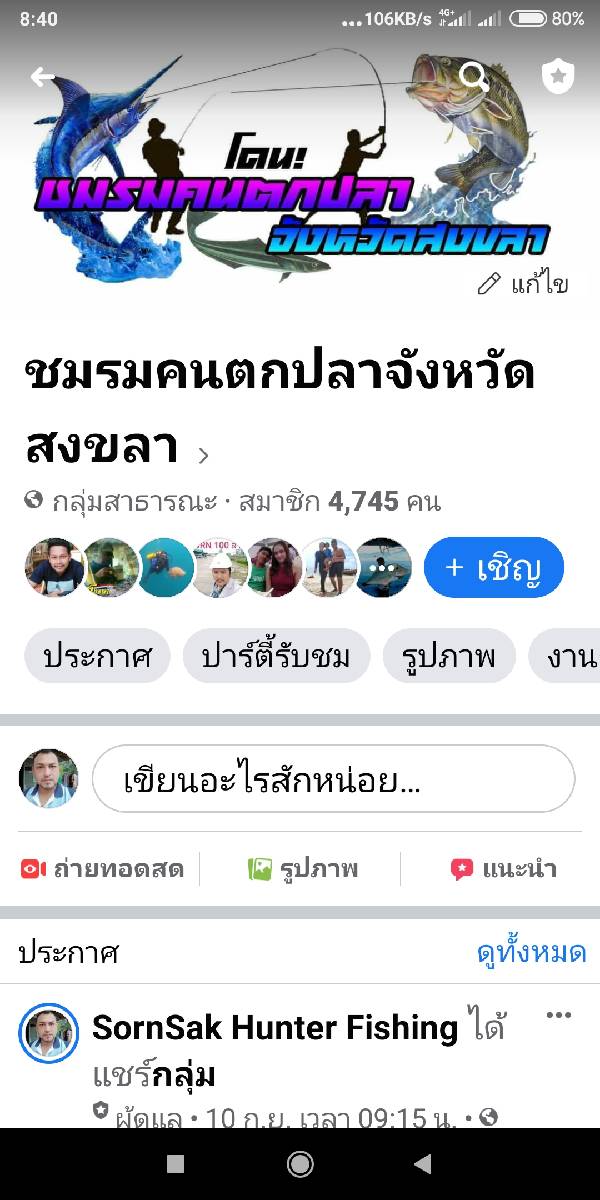Tap the แนะนำ recommend button
This screenshot has height=1200, width=600.
(x=503, y=869)
